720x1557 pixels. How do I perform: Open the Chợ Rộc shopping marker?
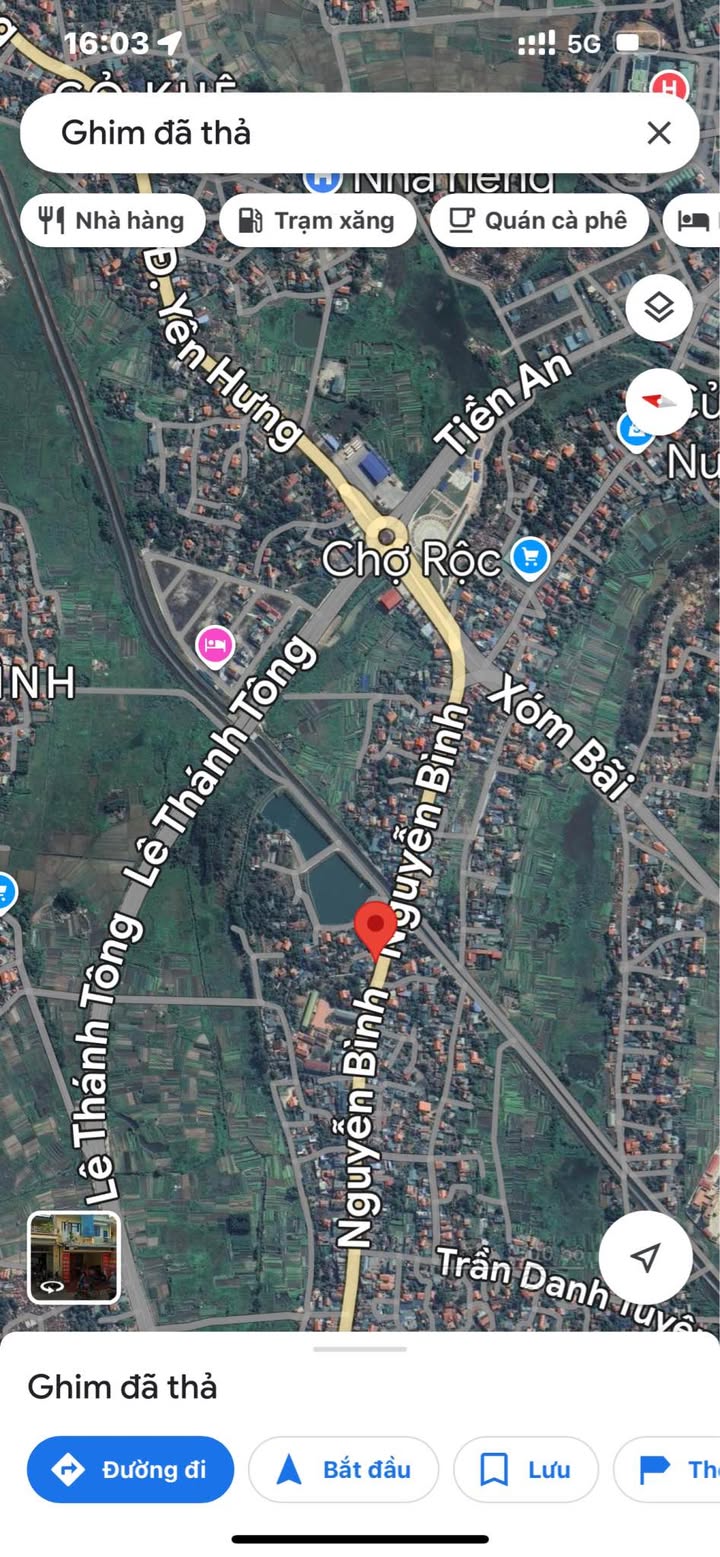531,558
